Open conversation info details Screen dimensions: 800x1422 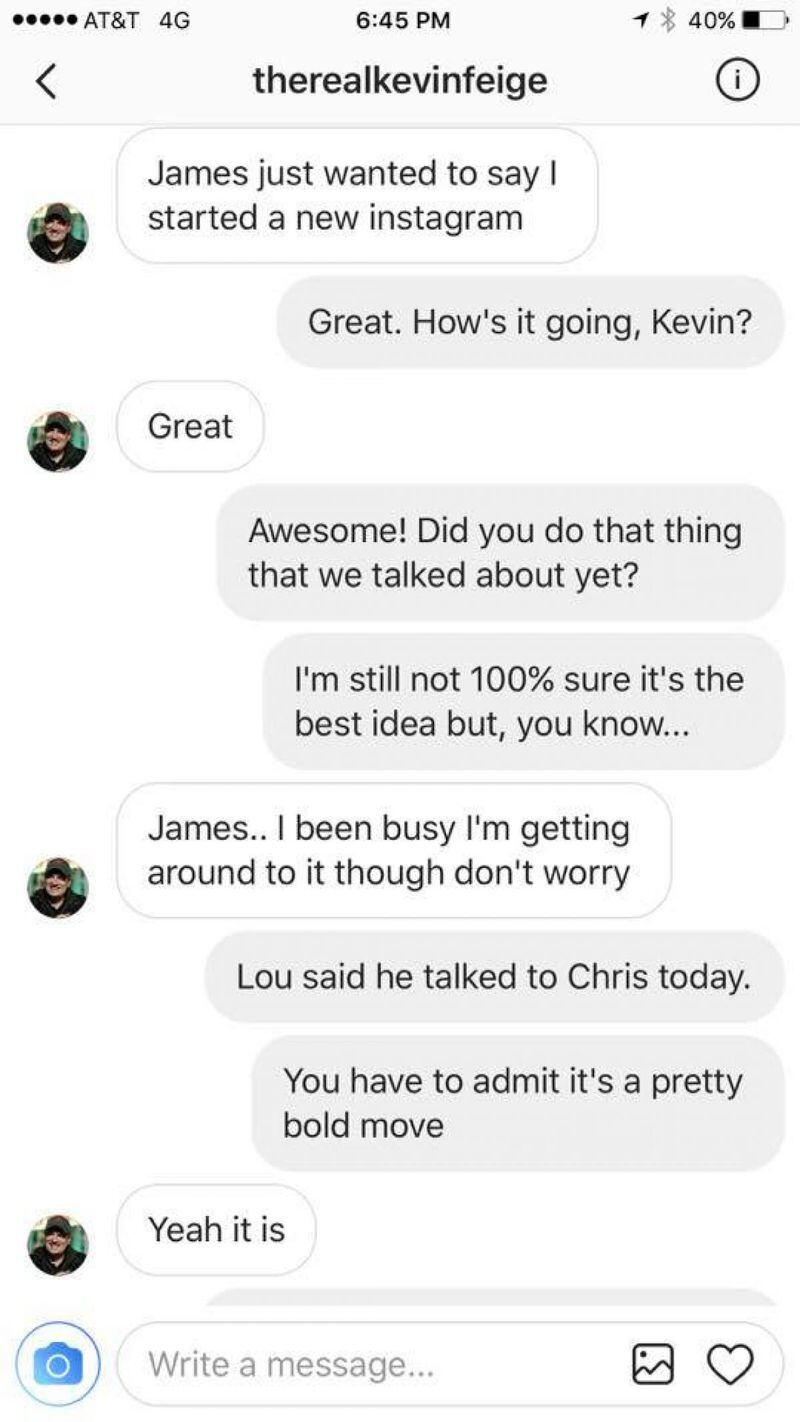coord(737,81)
